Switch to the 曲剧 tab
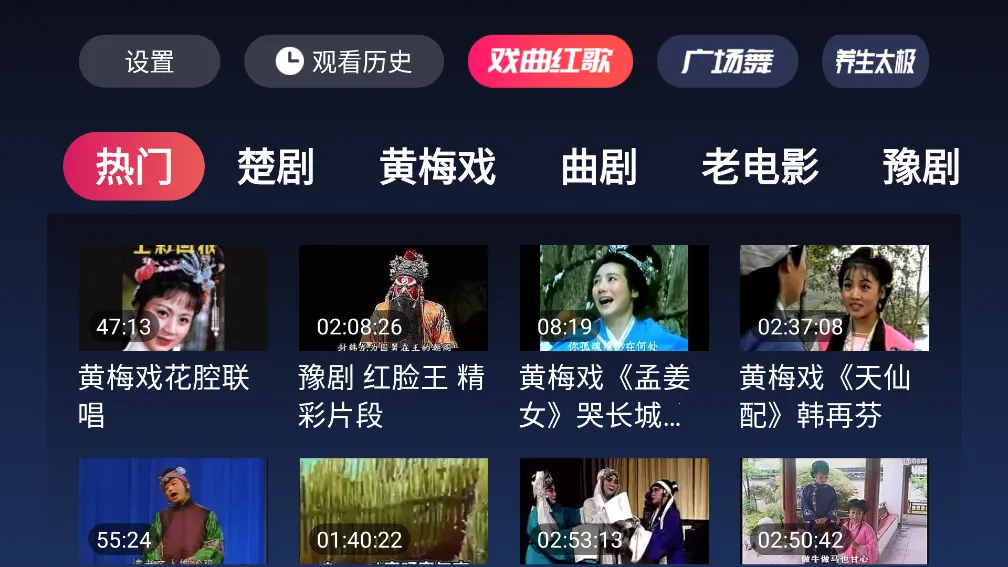Viewport: 1008px width, 567px height. coord(598,166)
